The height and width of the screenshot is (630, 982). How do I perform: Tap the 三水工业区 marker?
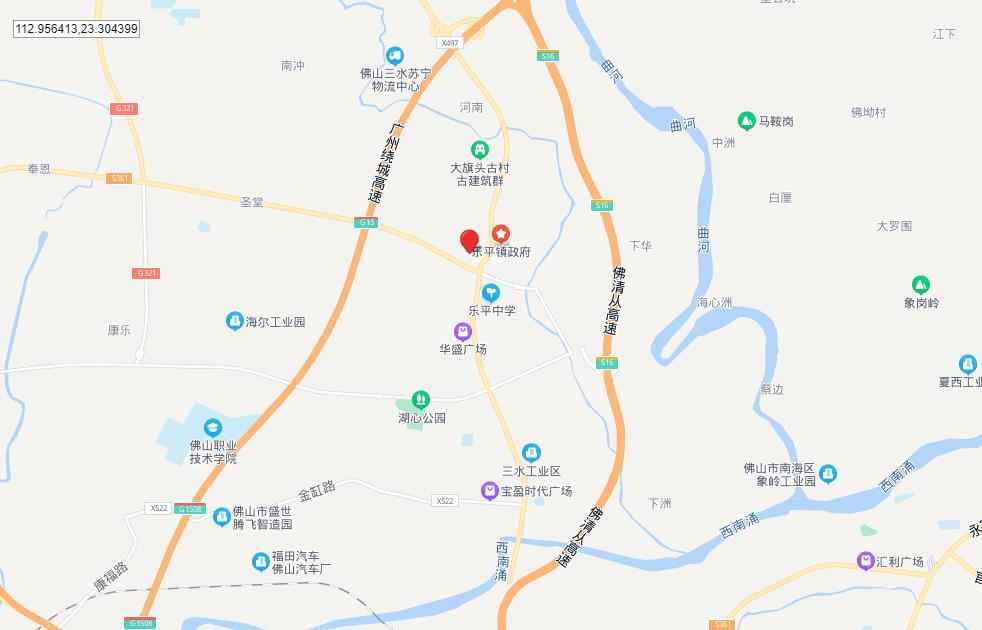(x=531, y=453)
